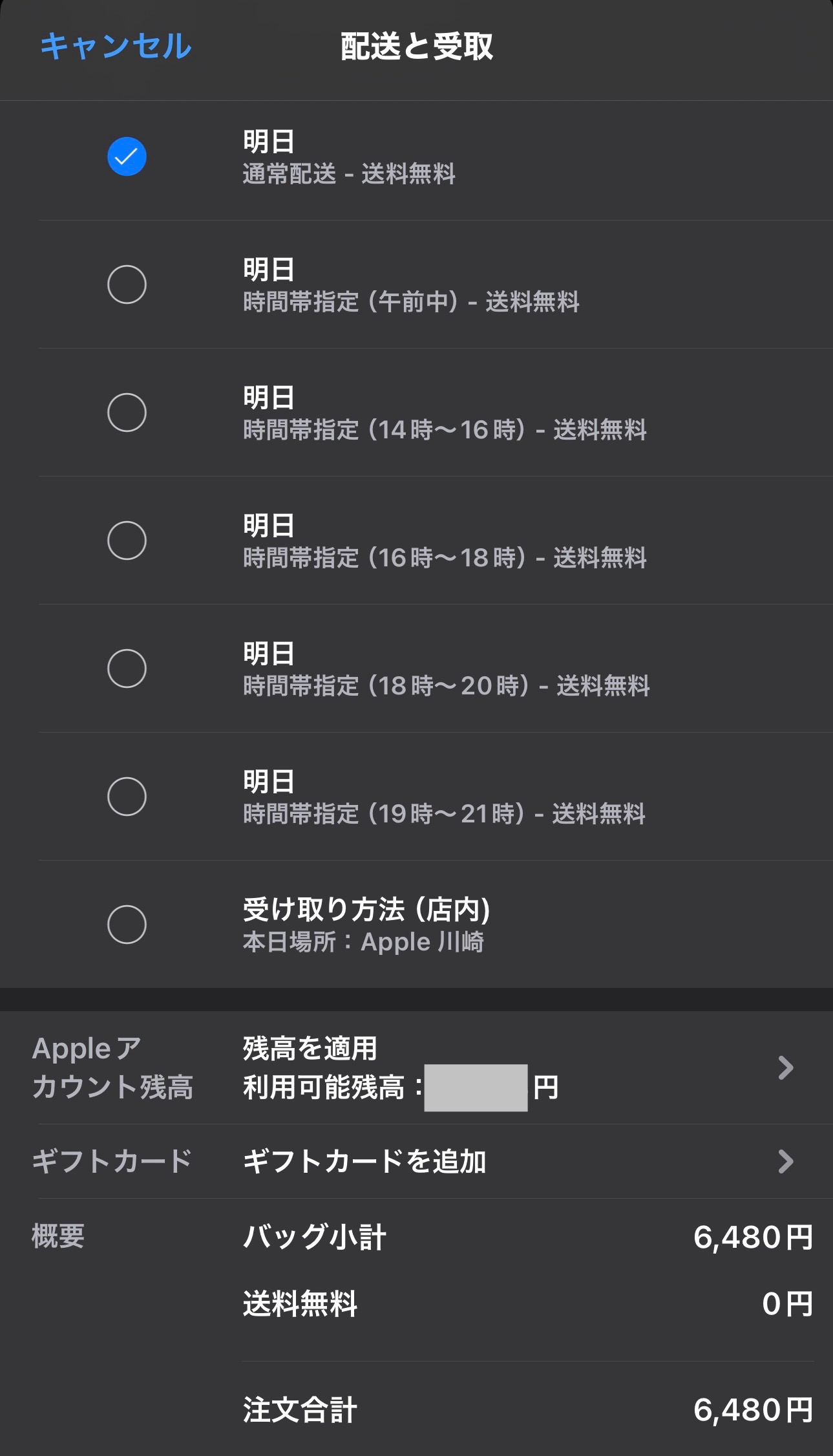Tap キャンセル to cancel
Viewport: 833px width, 1456px height.
click(x=116, y=47)
